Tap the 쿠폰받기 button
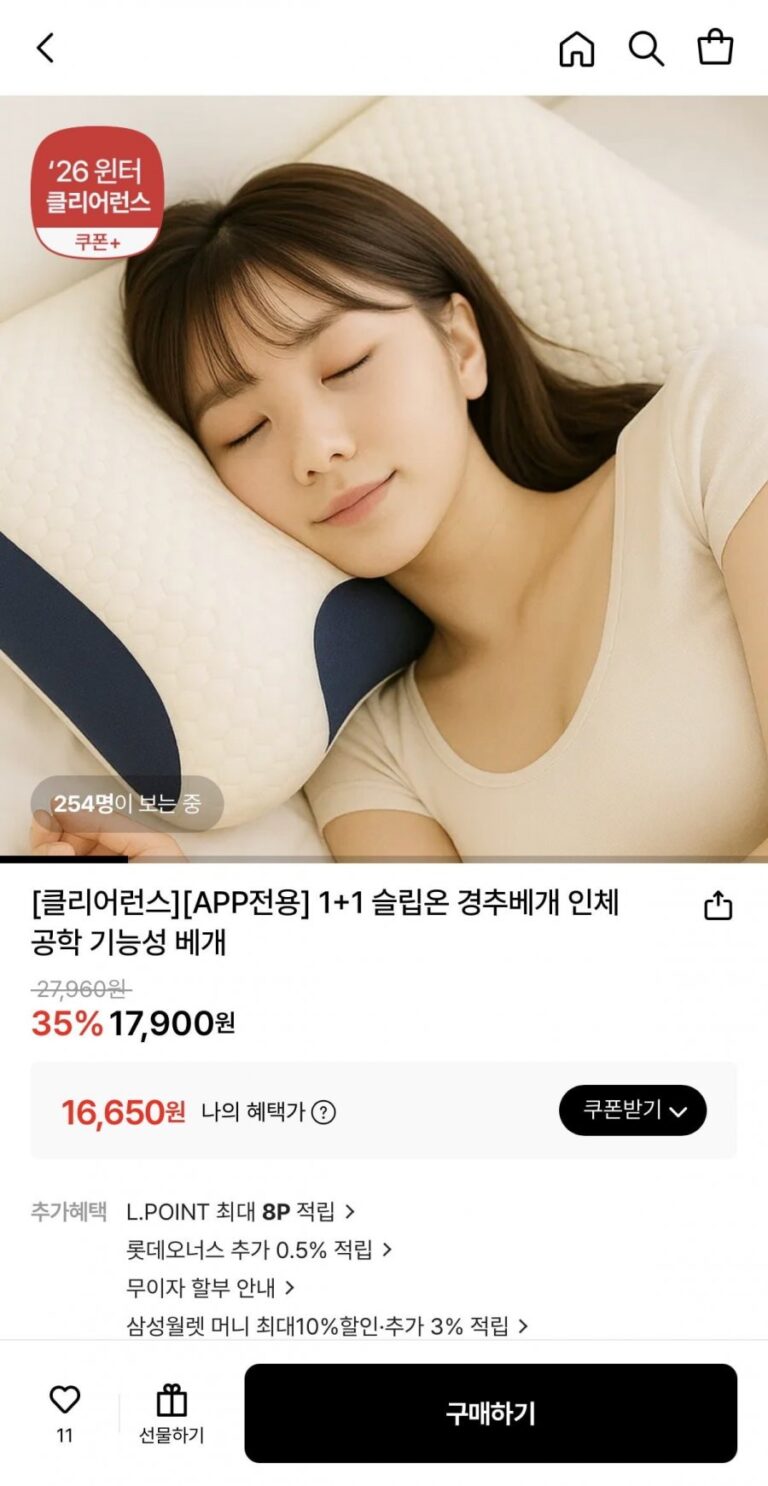Image resolution: width=768 pixels, height=1486 pixels. [632, 1110]
